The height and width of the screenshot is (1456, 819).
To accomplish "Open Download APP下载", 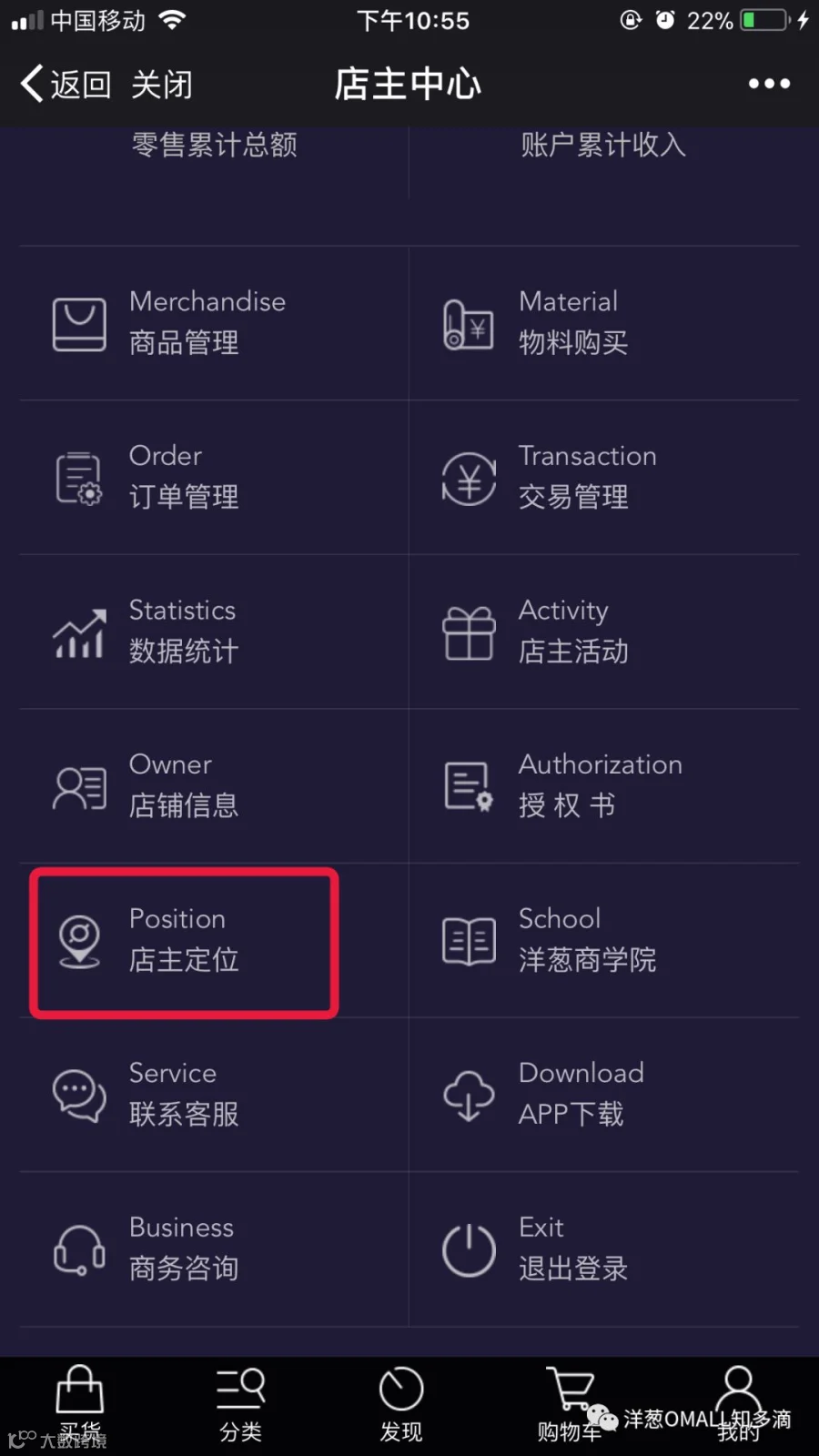I will (604, 1094).
